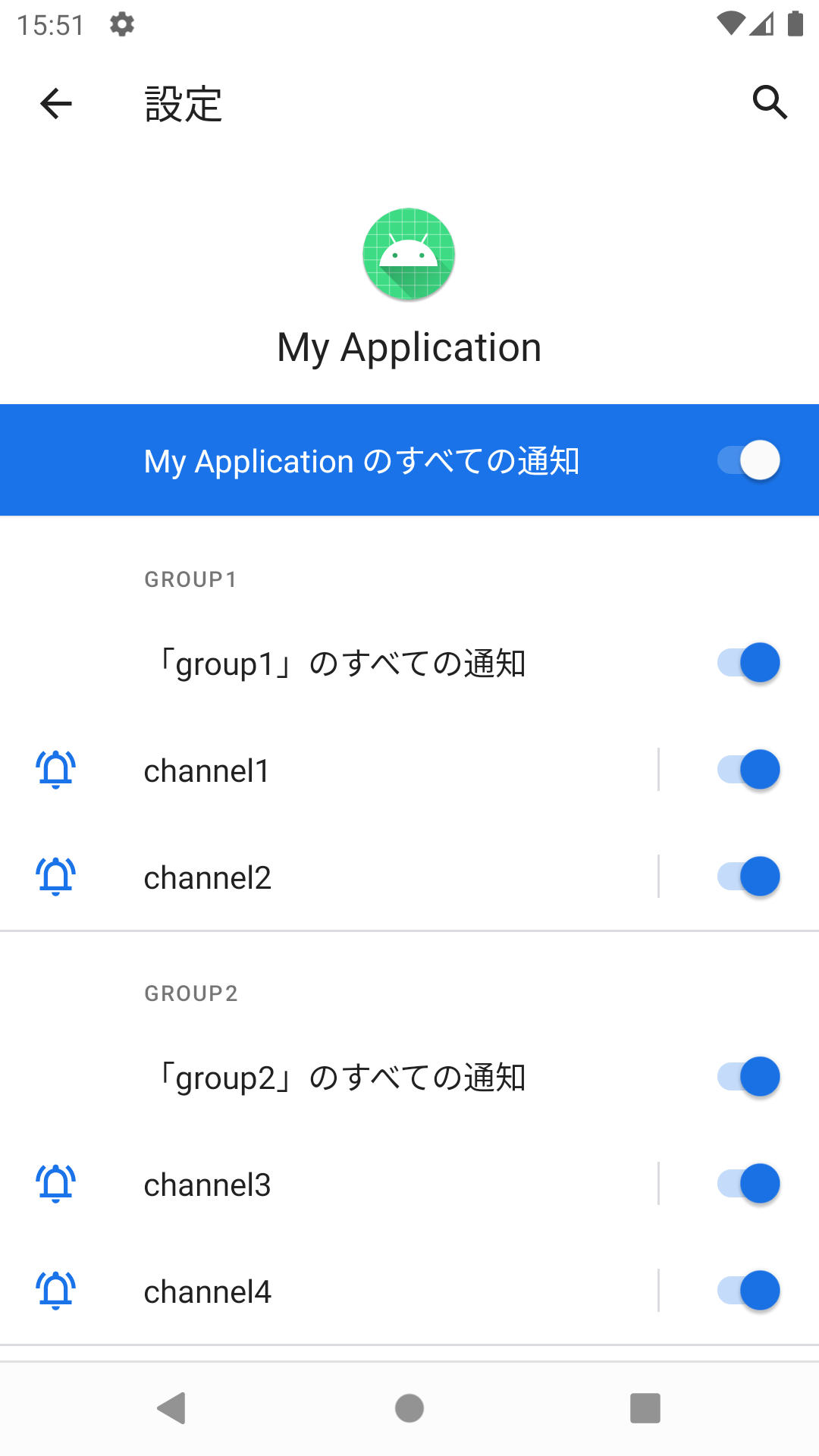Toggle the channel4 switch

[748, 1291]
